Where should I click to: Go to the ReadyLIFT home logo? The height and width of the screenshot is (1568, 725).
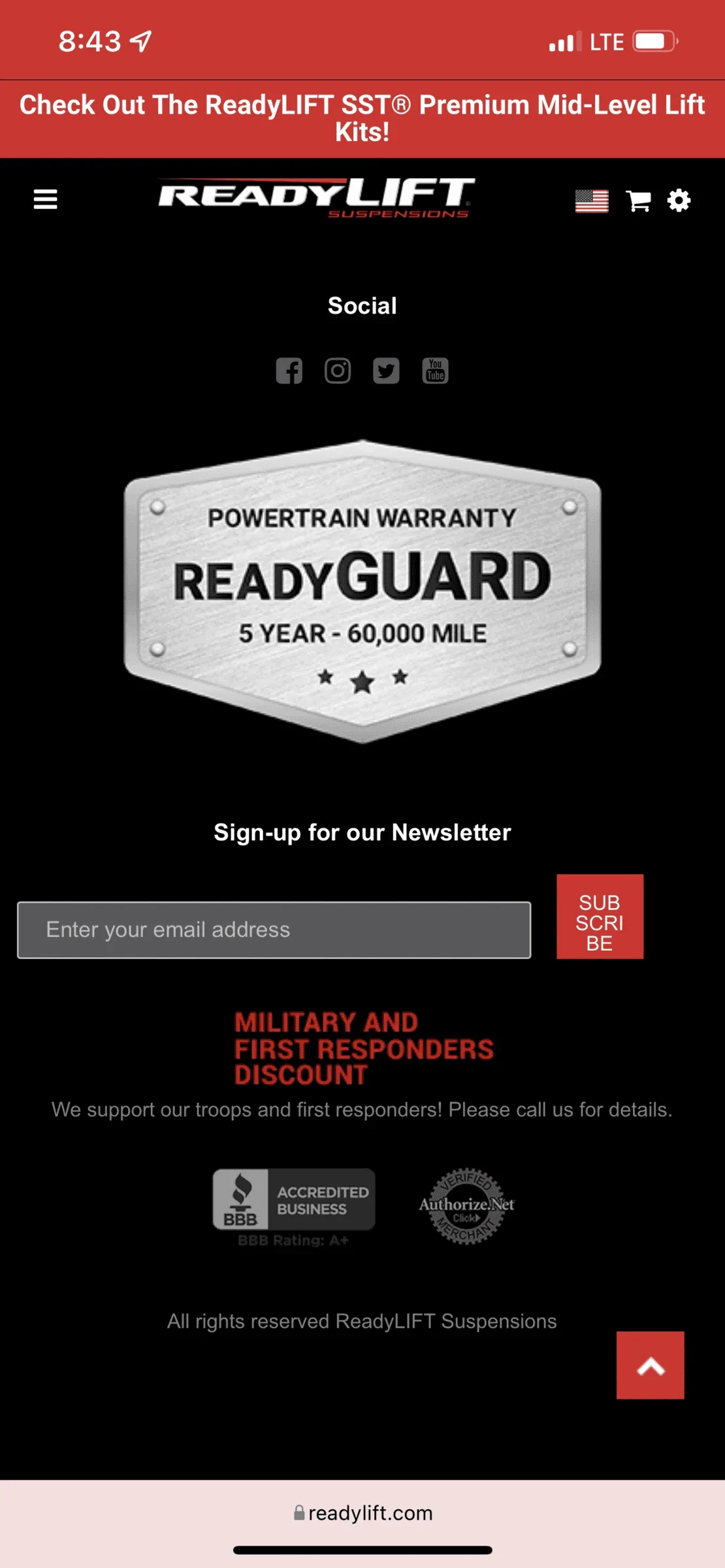[316, 197]
